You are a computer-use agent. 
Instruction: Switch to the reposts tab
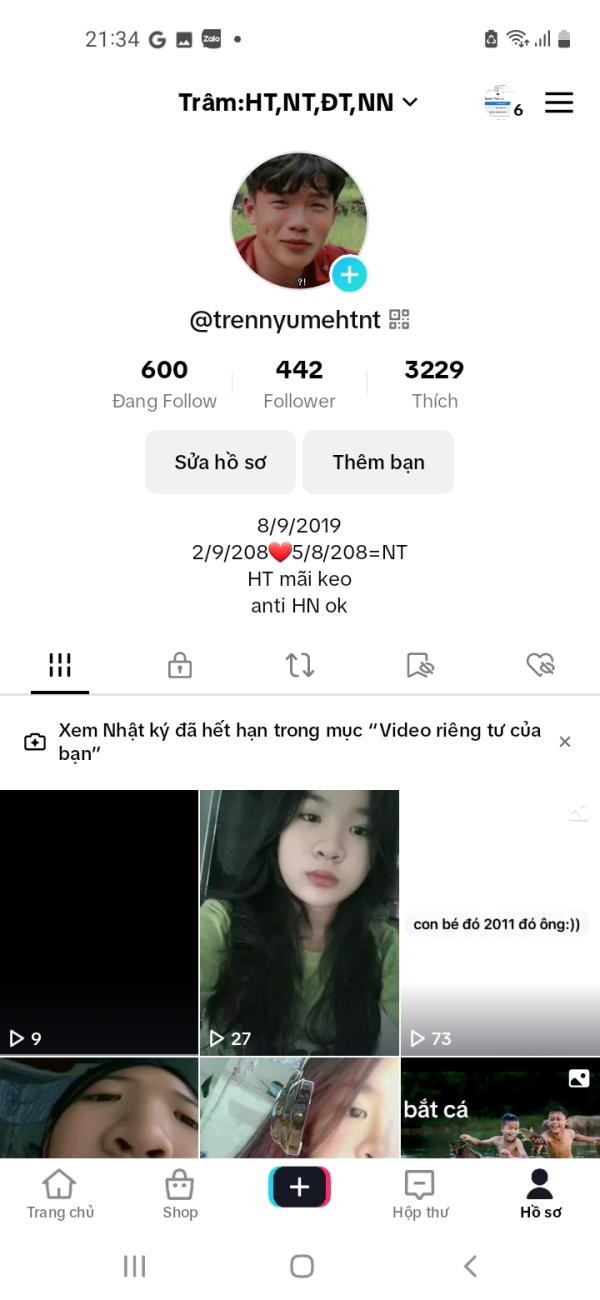click(x=300, y=665)
